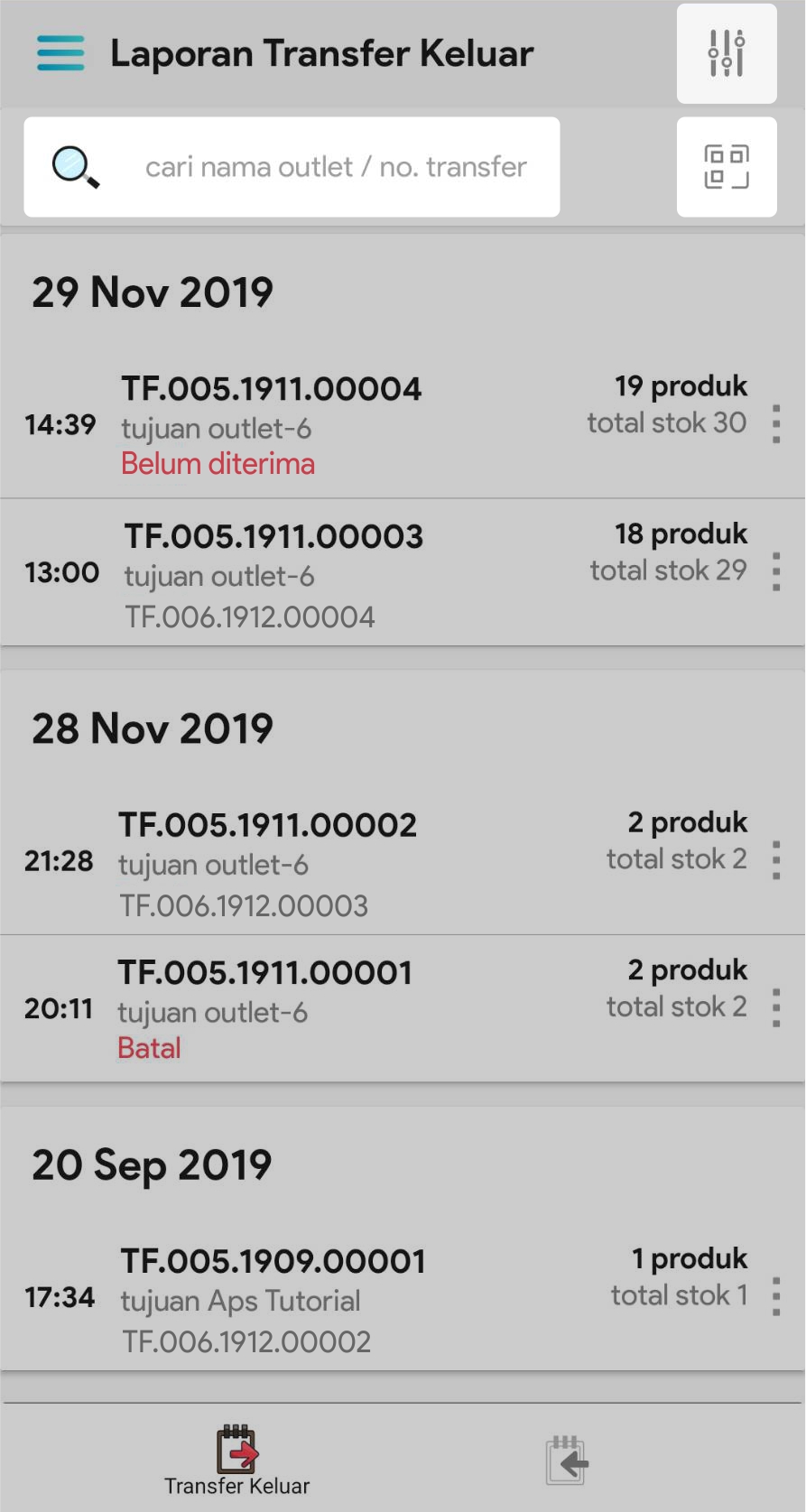The width and height of the screenshot is (806, 1512).
Task: Switch to the incoming transfer tab
Action: pyautogui.click(x=567, y=1460)
